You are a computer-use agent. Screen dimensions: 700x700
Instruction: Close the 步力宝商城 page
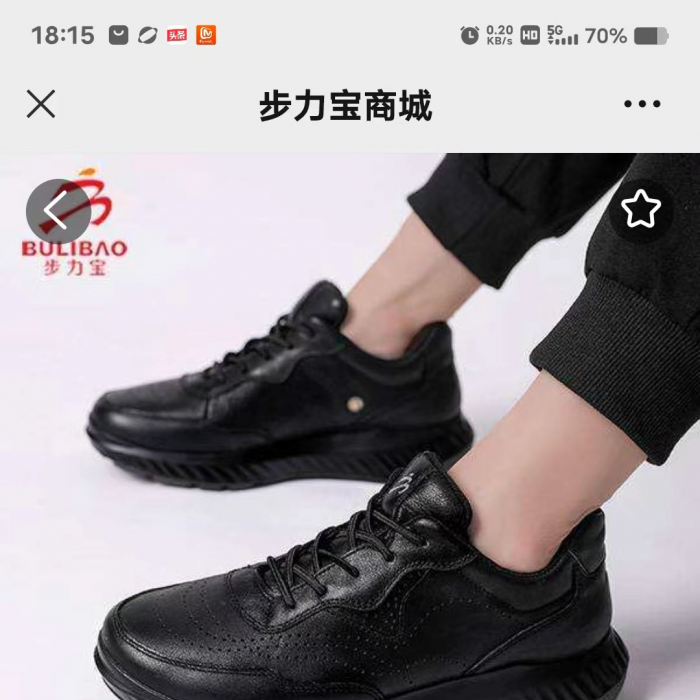(x=41, y=104)
